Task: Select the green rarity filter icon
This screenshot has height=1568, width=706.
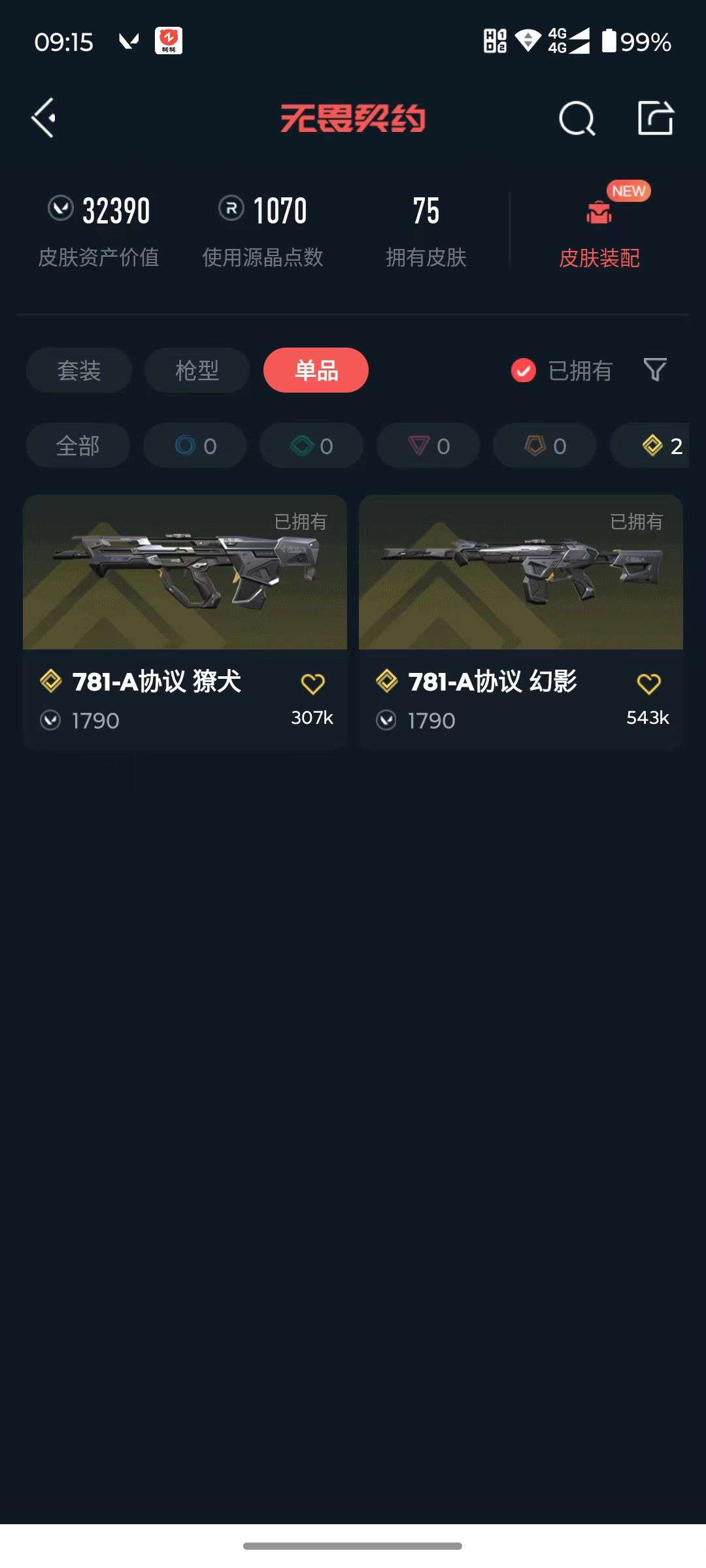Action: click(311, 446)
